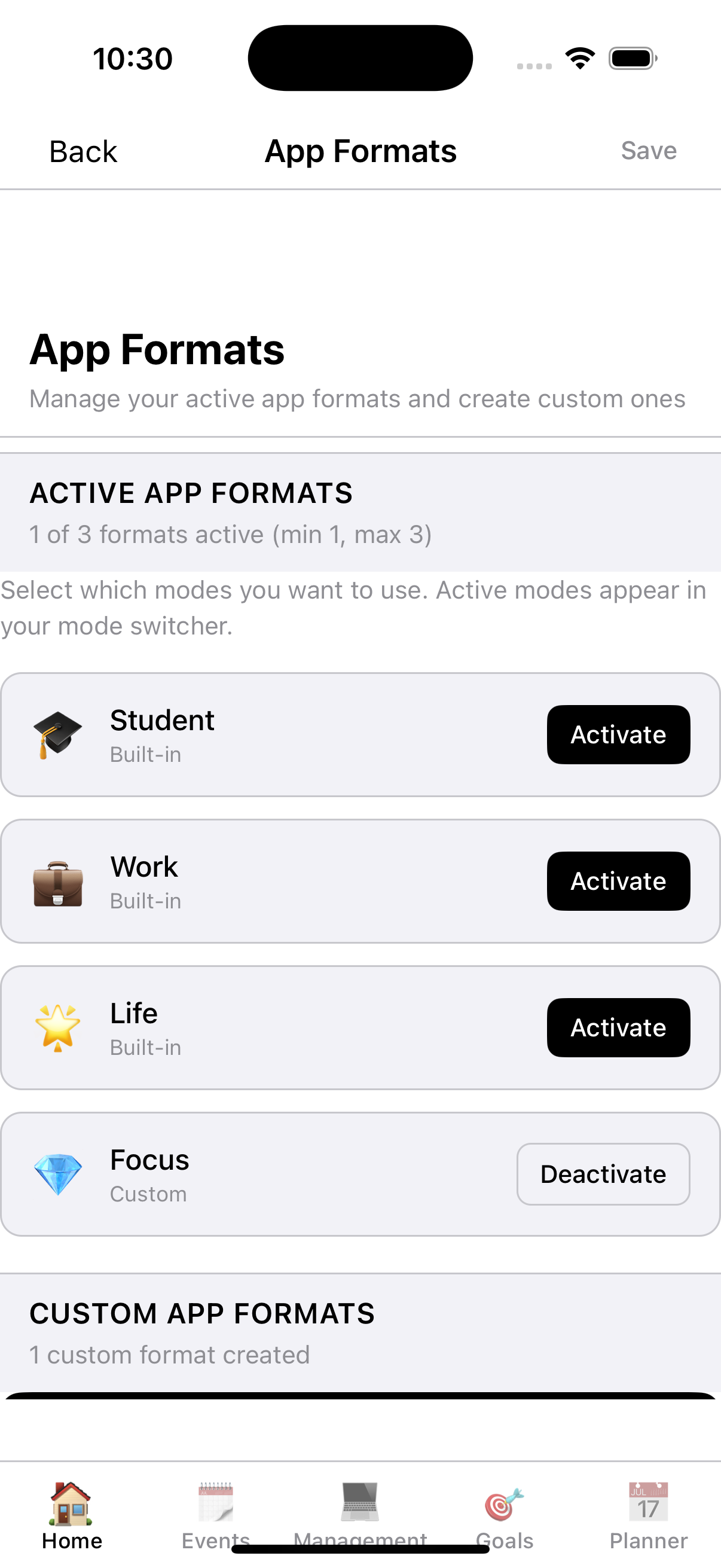Tap the graduation cap Student icon
This screenshot has height=1568, width=721.
coord(58,735)
